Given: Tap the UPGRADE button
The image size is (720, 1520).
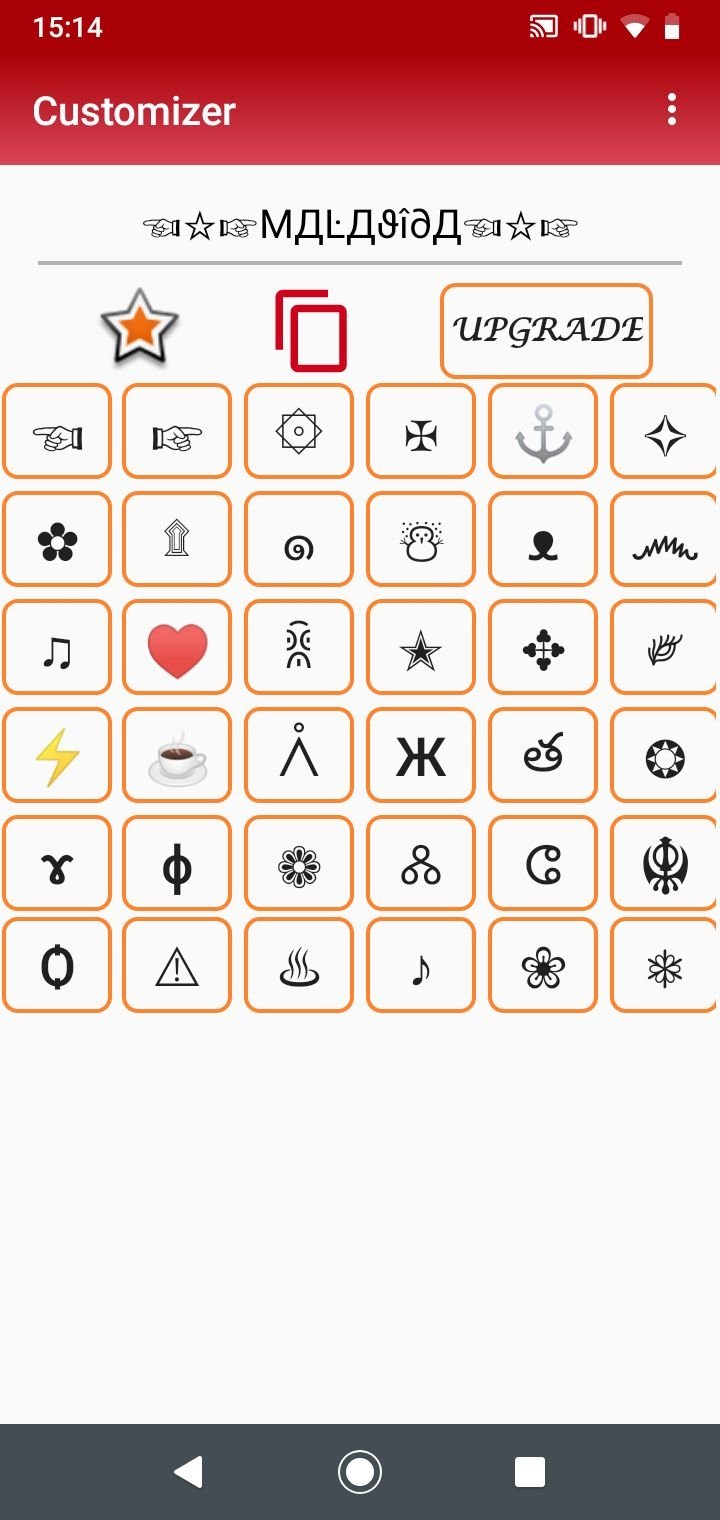Looking at the screenshot, I should pyautogui.click(x=546, y=330).
